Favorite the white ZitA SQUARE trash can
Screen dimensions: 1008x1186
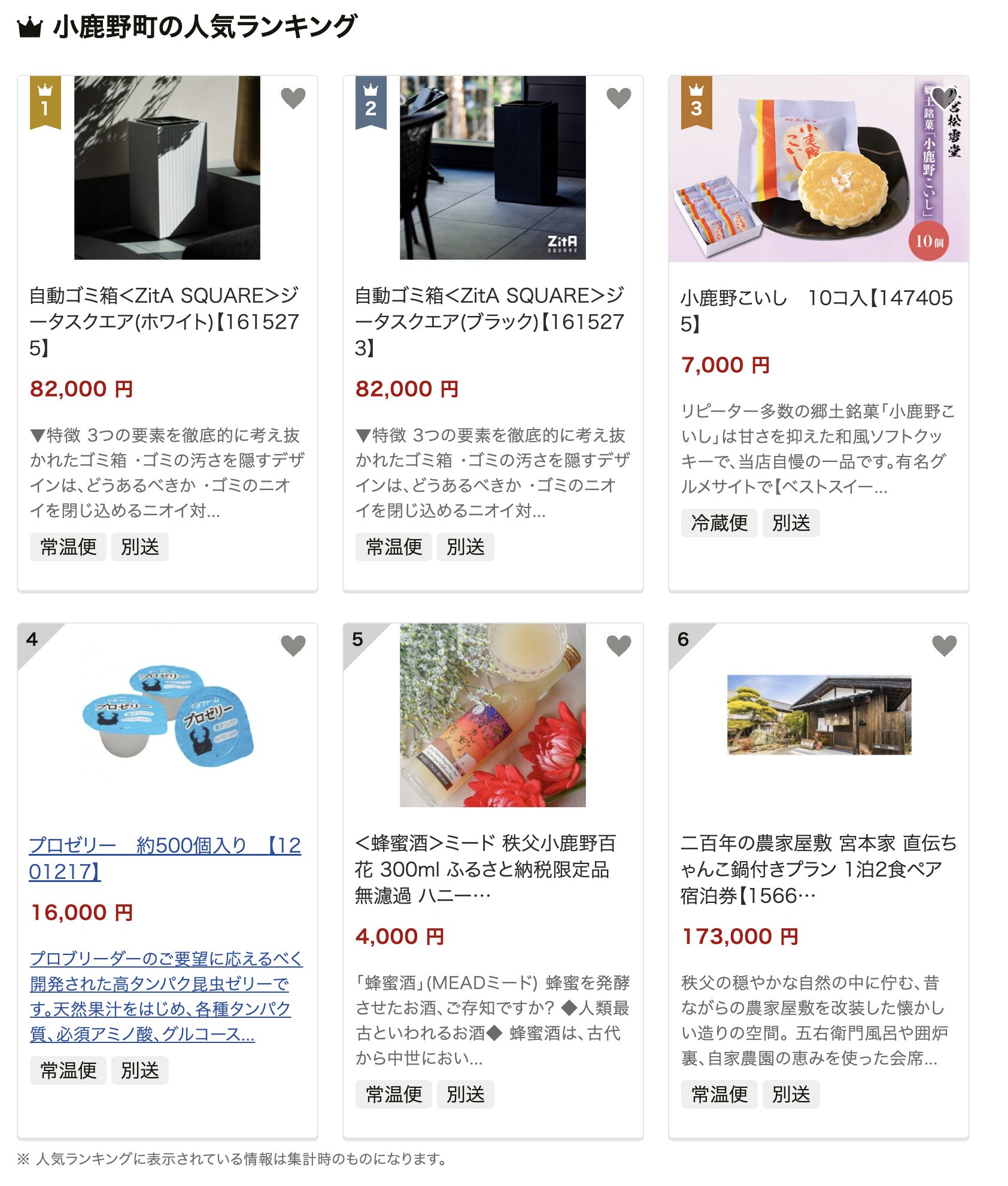point(293,98)
